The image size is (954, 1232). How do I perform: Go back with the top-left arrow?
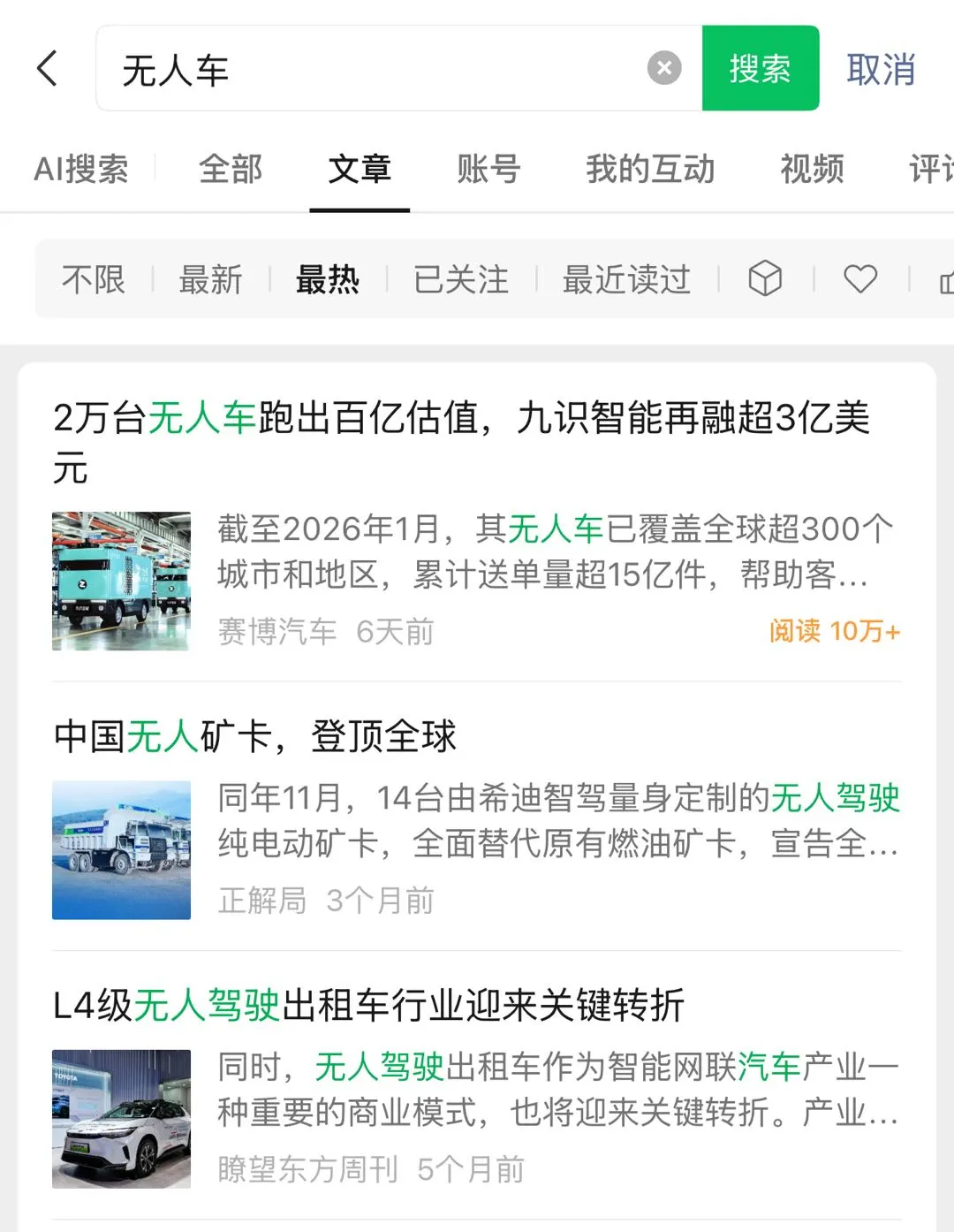pos(48,68)
